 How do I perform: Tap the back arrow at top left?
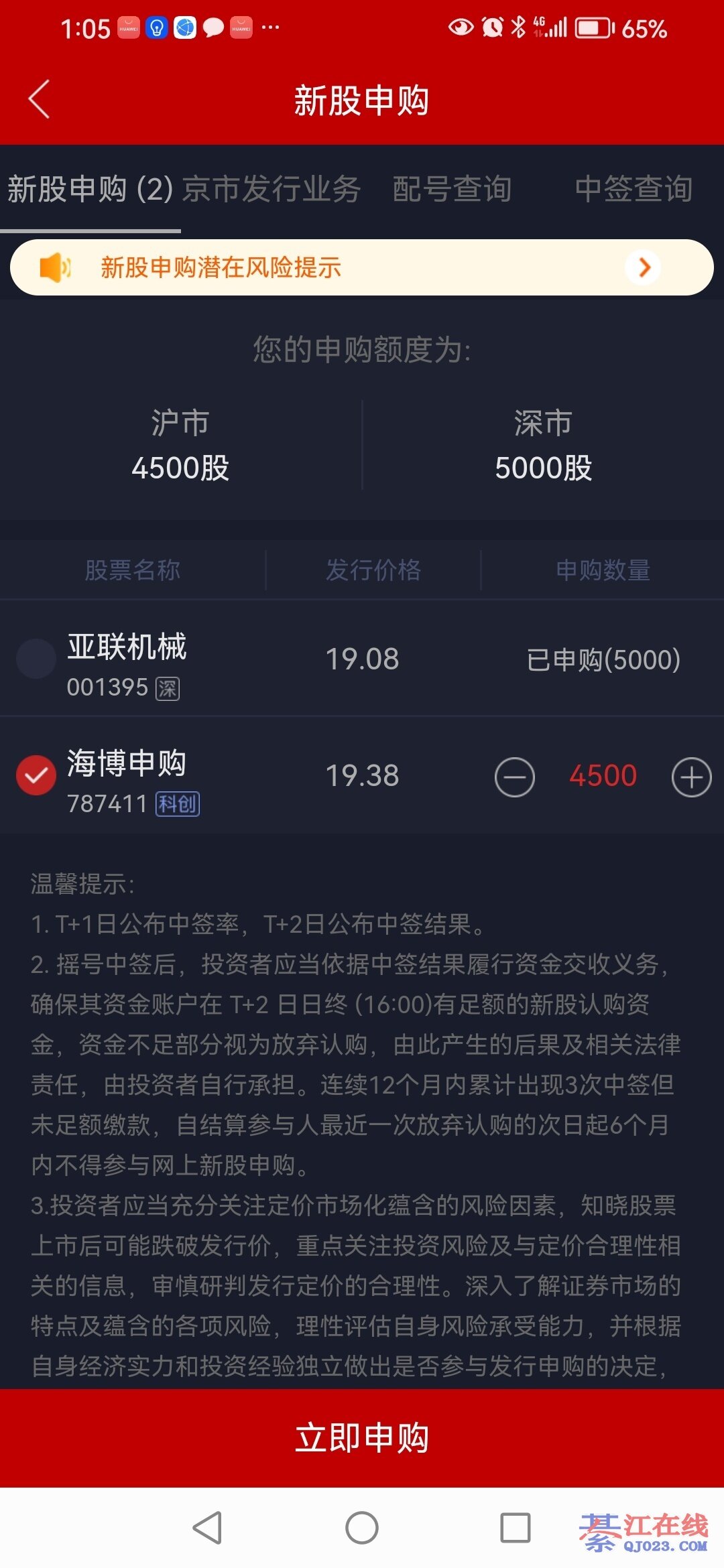click(38, 98)
